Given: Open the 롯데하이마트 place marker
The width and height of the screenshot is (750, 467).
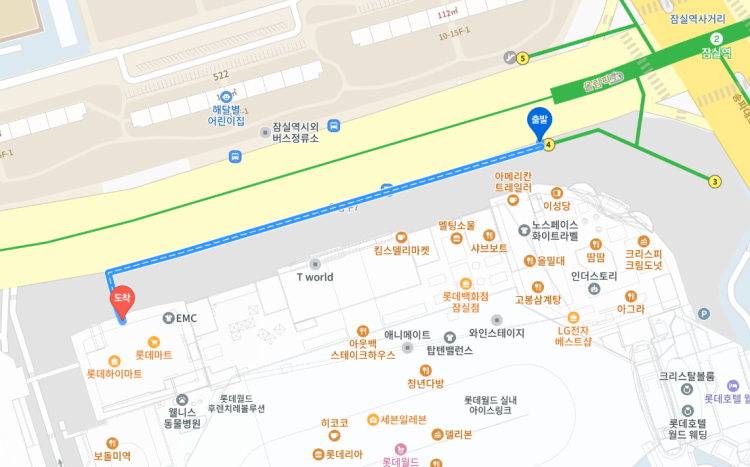Looking at the screenshot, I should pyautogui.click(x=114, y=361).
